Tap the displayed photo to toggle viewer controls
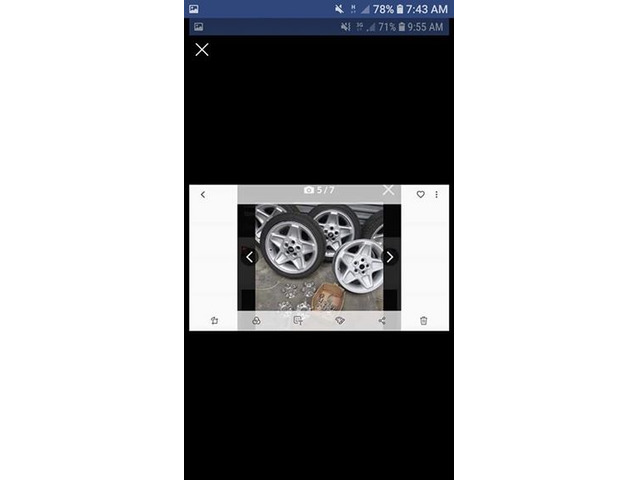Viewport: 640px width, 480px height. 319,257
